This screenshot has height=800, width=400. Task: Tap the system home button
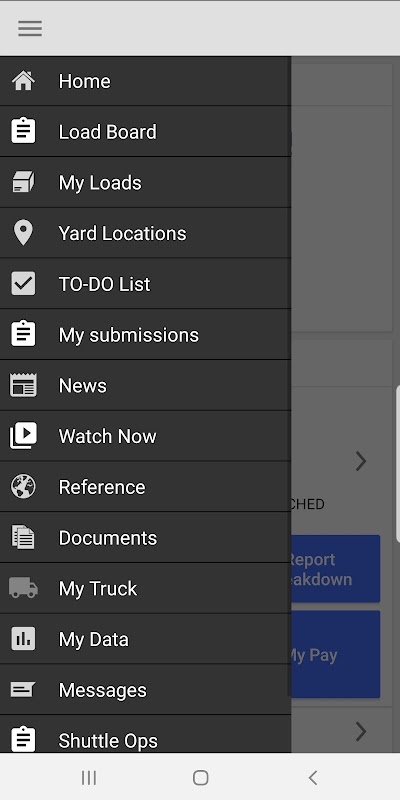tap(201, 778)
